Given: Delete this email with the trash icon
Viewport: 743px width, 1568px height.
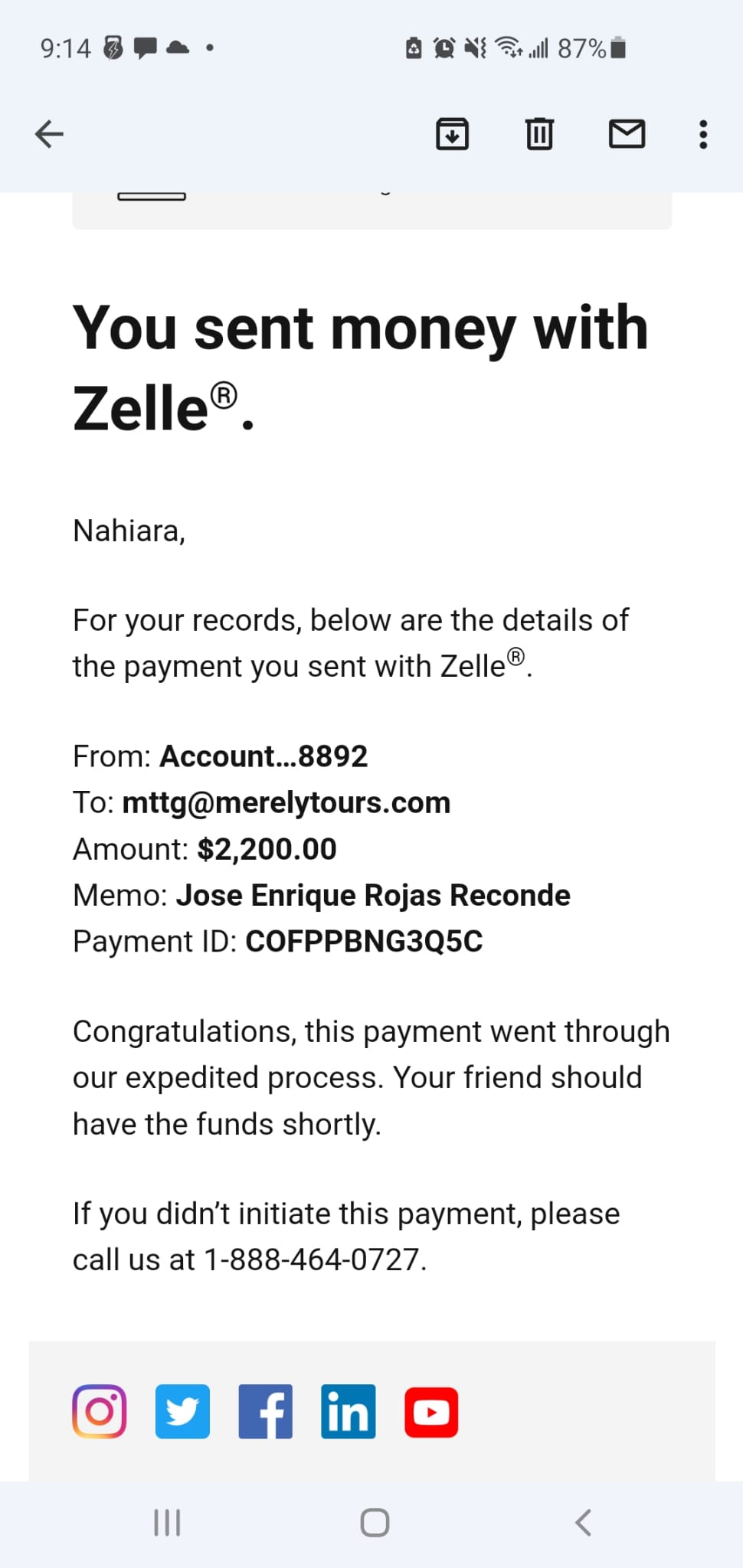Looking at the screenshot, I should pyautogui.click(x=539, y=134).
